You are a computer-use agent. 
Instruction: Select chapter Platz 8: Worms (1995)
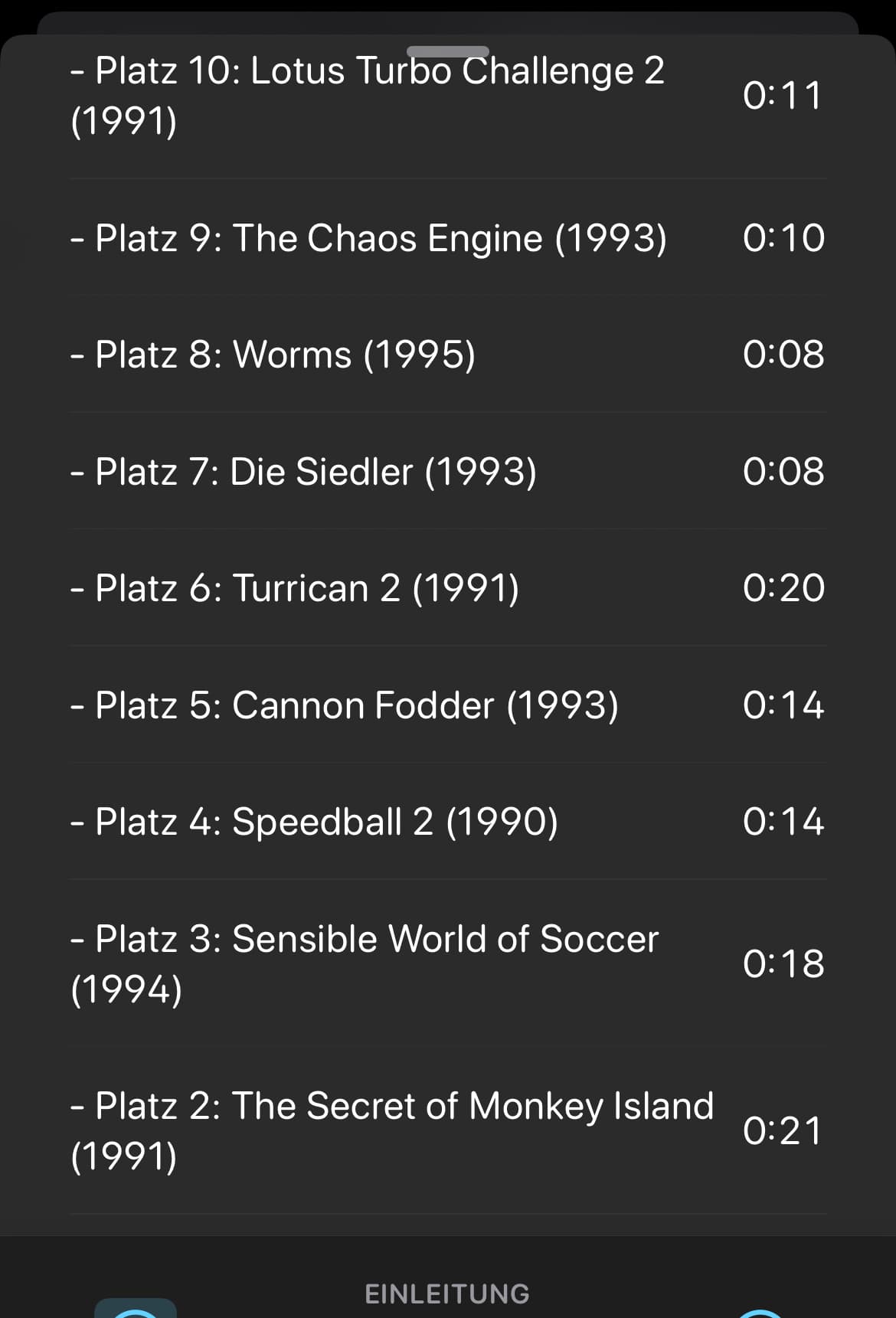pos(273,355)
